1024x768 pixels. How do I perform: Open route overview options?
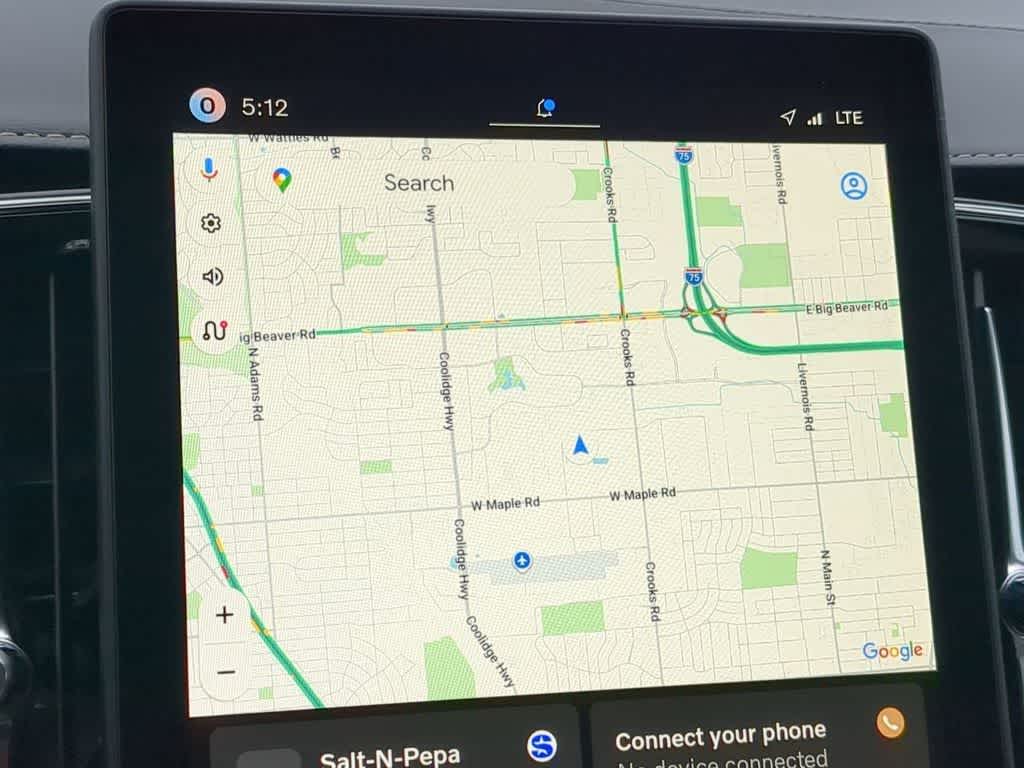(x=214, y=330)
